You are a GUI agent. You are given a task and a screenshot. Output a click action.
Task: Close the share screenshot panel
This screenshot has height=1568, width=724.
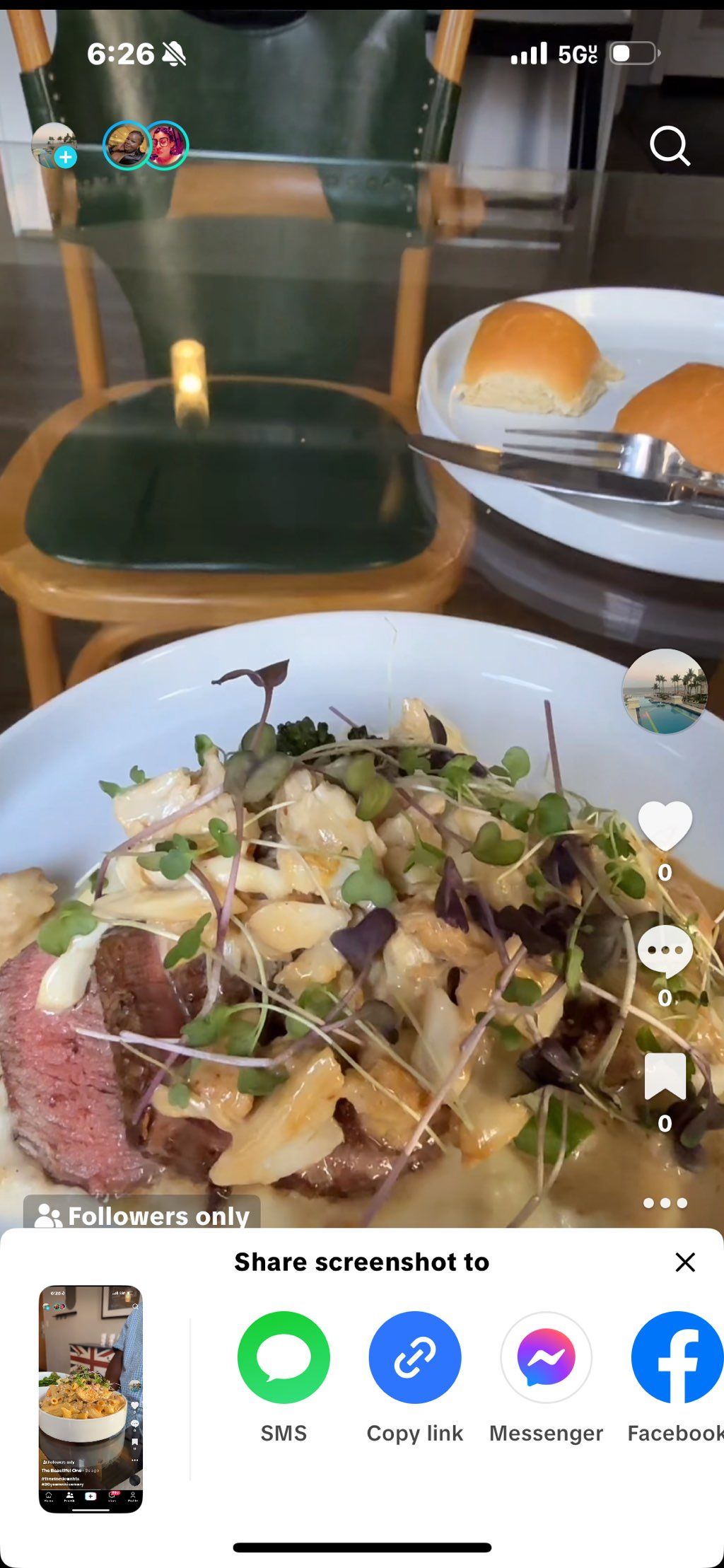684,1262
